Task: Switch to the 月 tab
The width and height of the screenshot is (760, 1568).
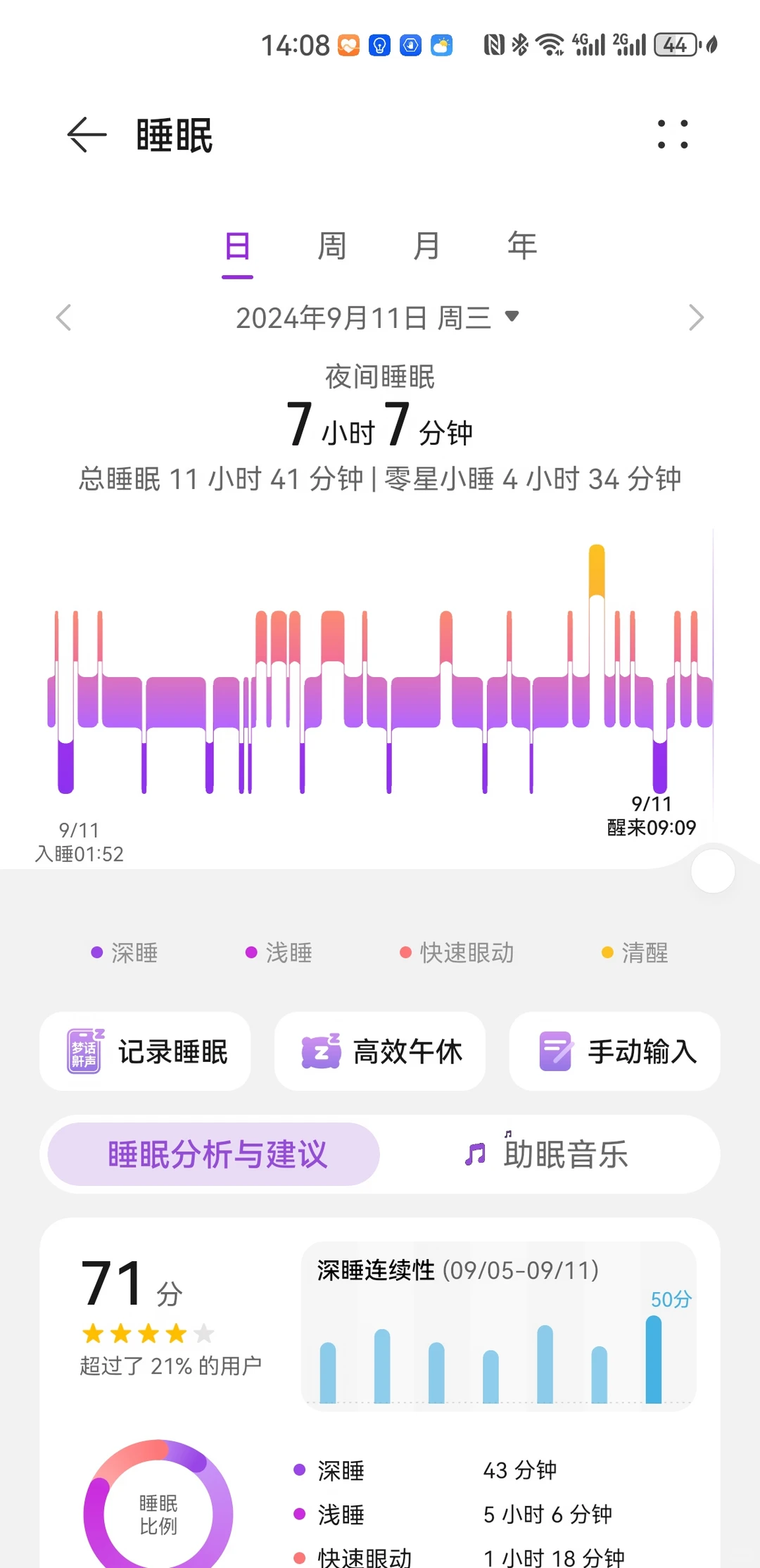Action: [x=426, y=246]
